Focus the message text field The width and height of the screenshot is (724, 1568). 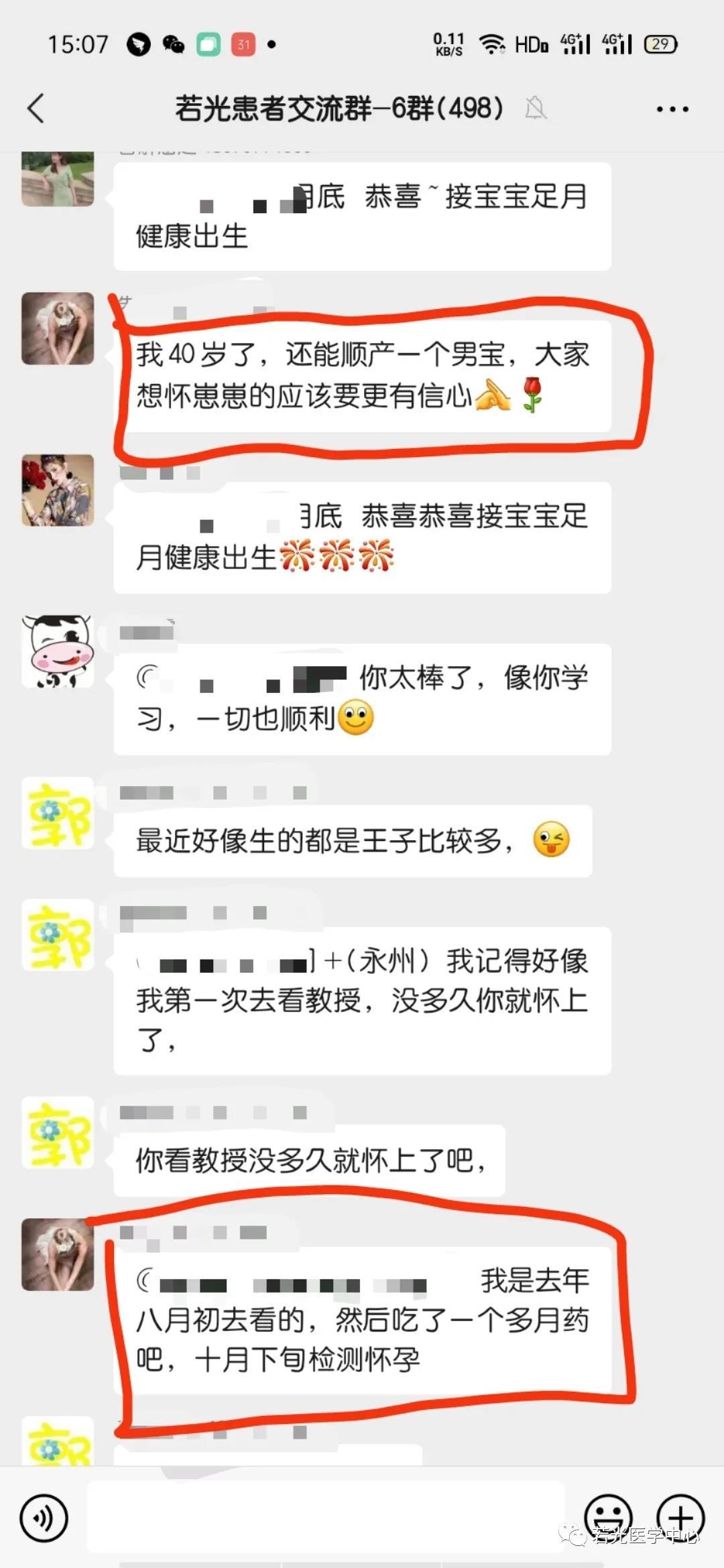click(x=326, y=1517)
